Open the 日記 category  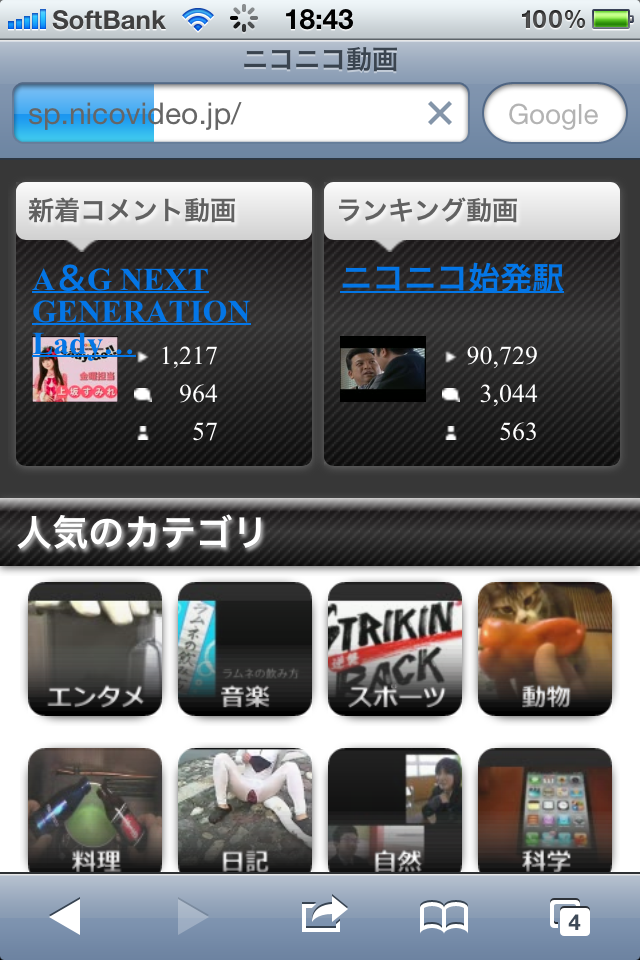[245, 812]
